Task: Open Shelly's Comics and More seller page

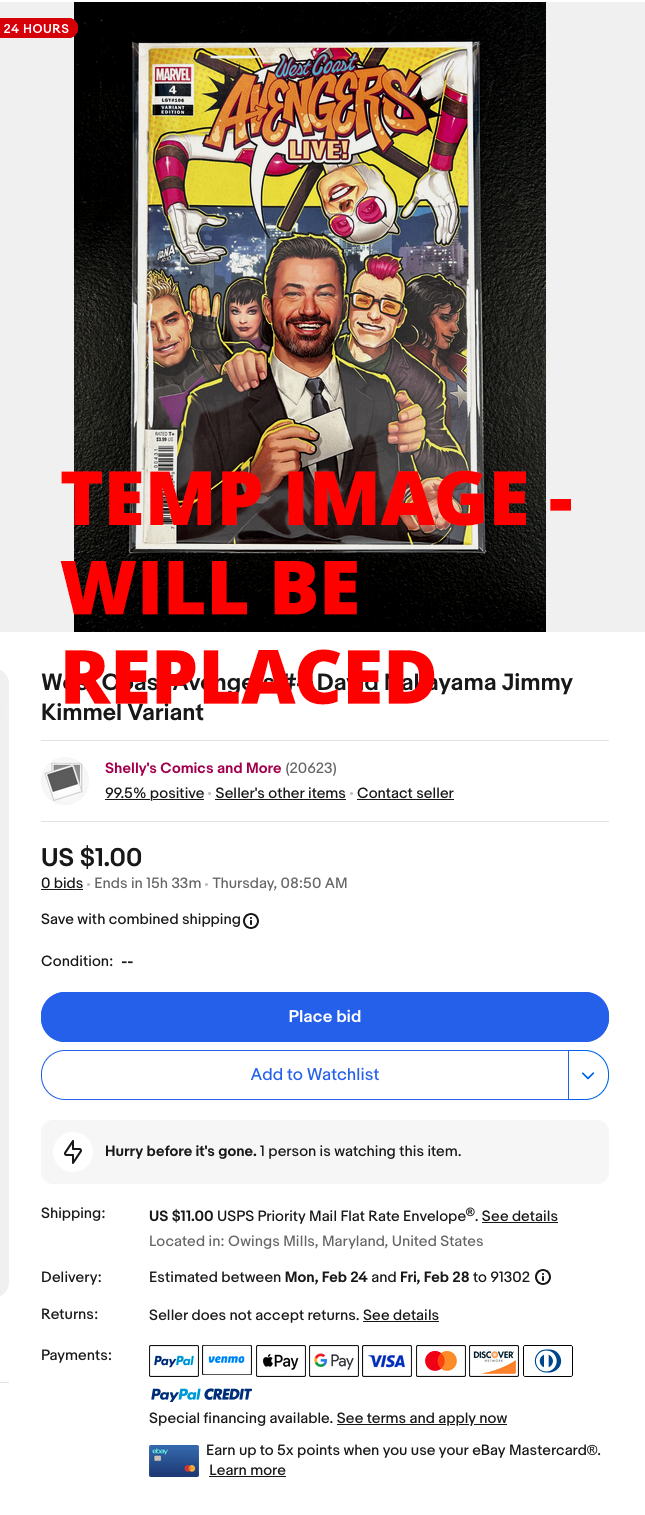Action: click(x=192, y=768)
